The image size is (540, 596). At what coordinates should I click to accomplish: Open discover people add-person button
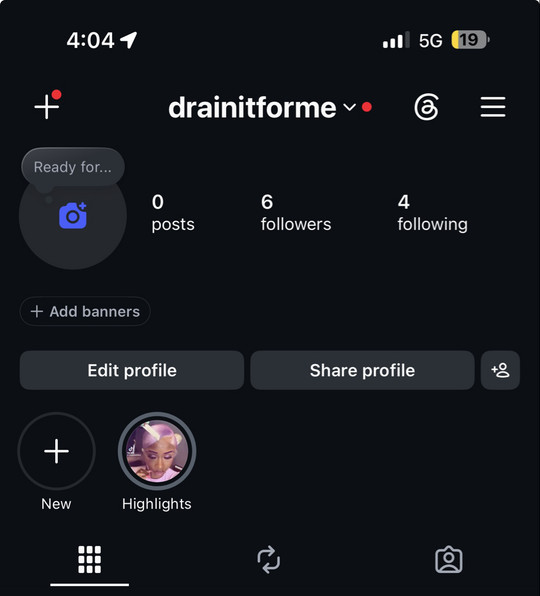[500, 370]
